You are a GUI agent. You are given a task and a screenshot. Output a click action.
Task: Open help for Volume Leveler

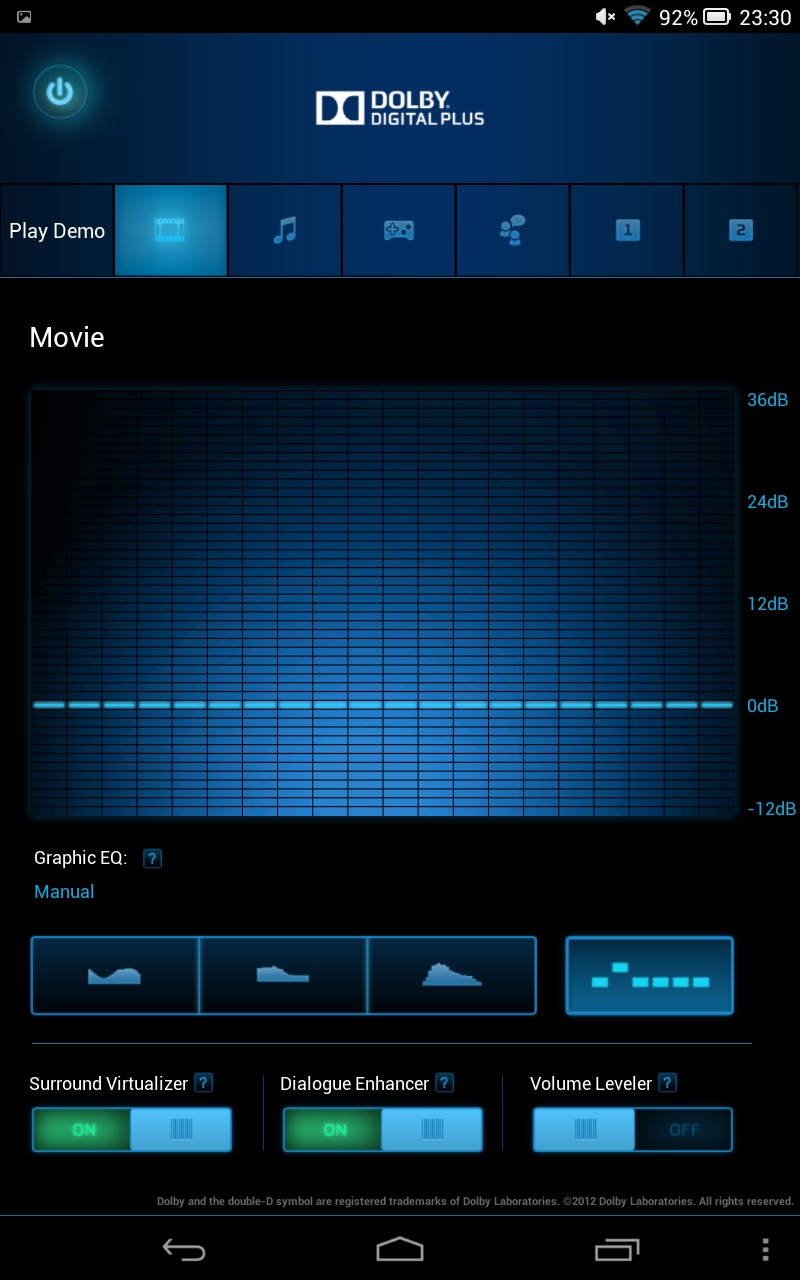point(668,1083)
